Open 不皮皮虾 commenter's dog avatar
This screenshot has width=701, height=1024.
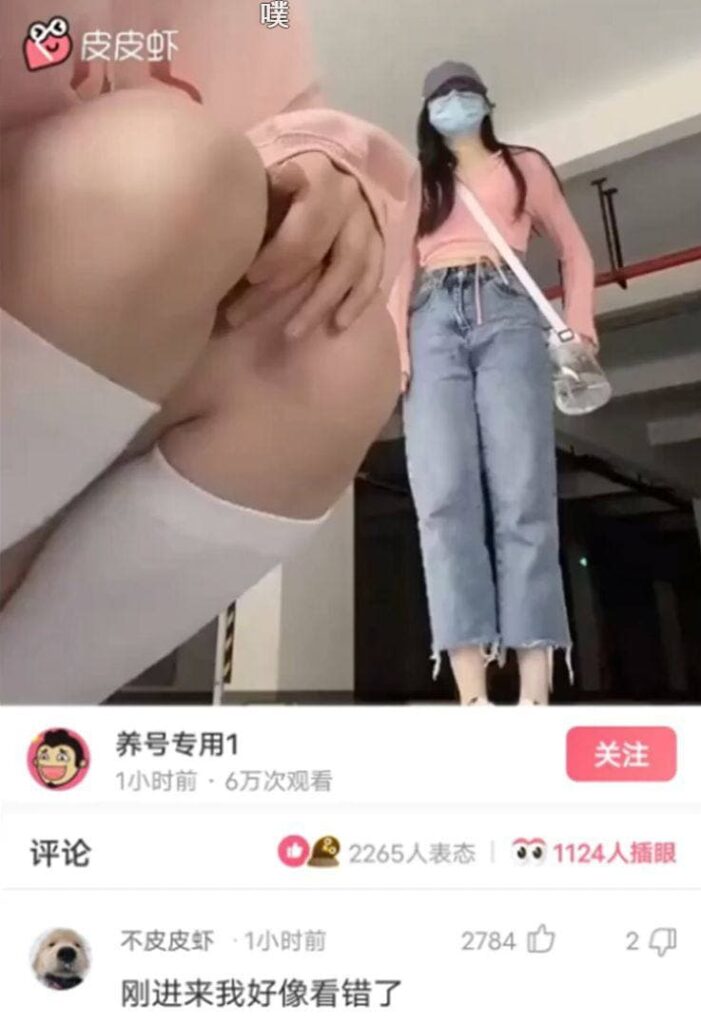click(60, 958)
